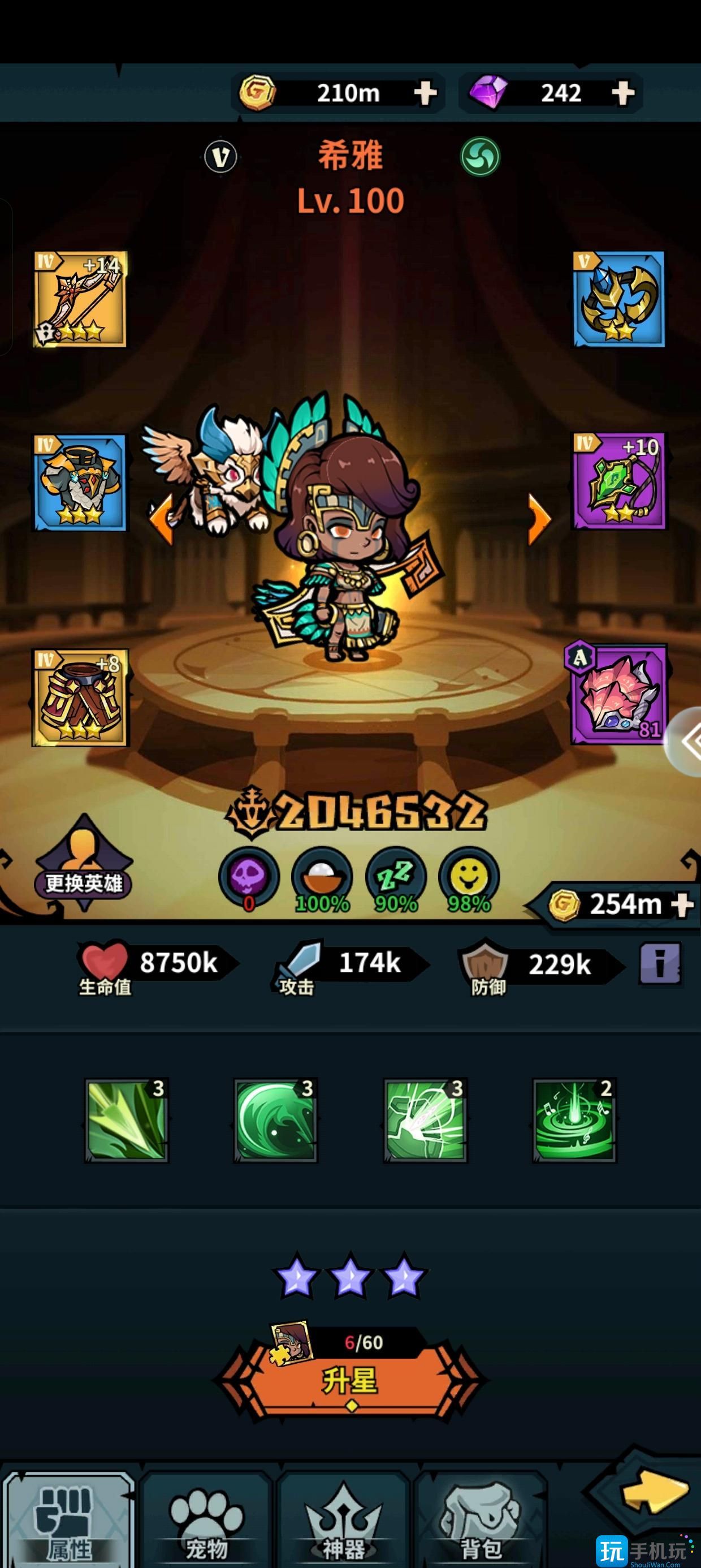View the first green arrow skill

coord(127,1121)
